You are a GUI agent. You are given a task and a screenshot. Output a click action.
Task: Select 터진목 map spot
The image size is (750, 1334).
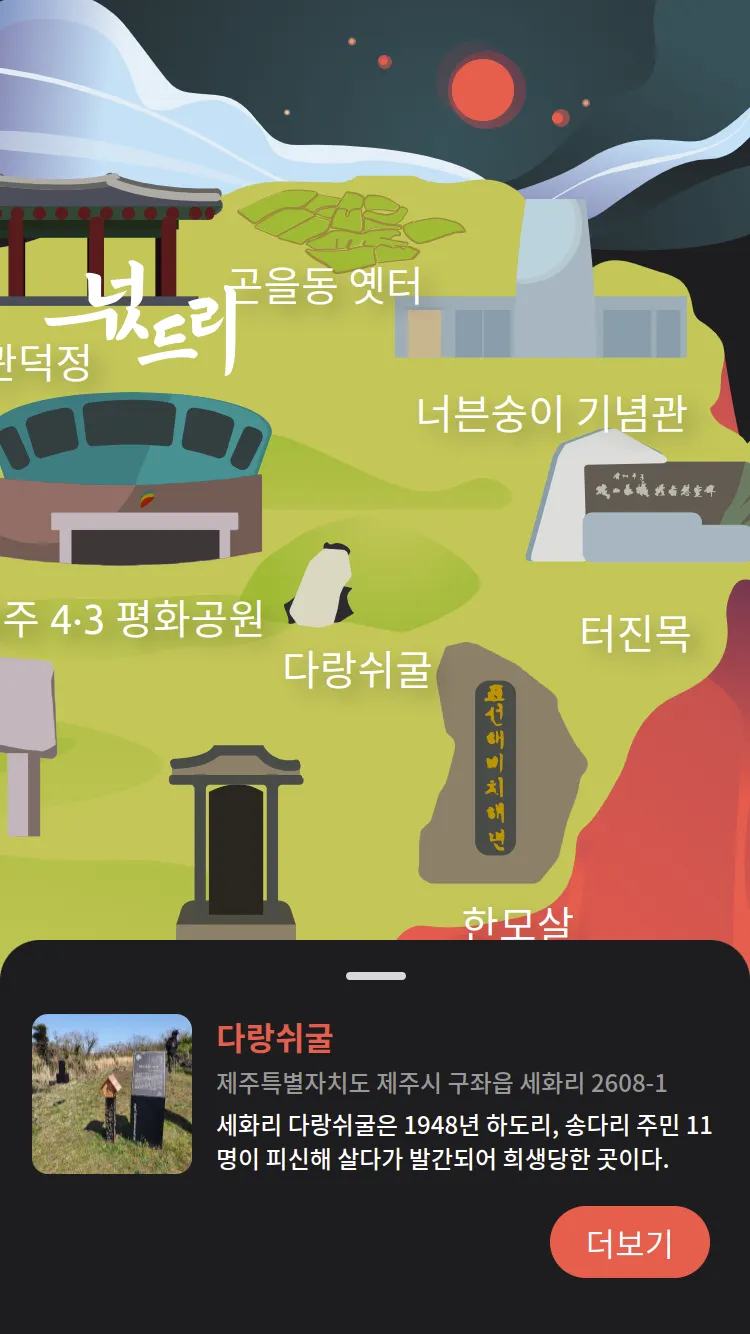tap(636, 634)
